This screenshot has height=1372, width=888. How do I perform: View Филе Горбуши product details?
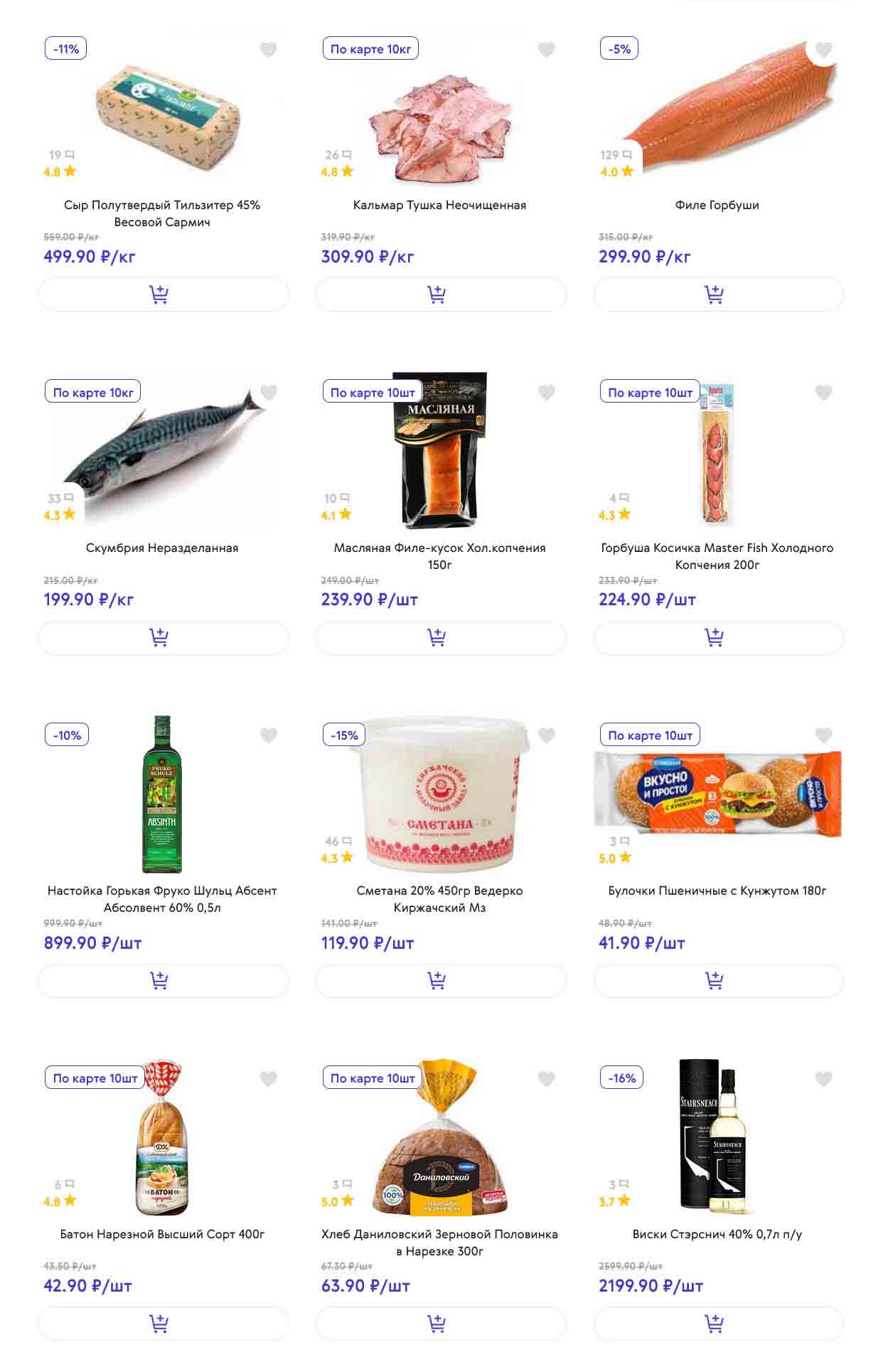717,205
